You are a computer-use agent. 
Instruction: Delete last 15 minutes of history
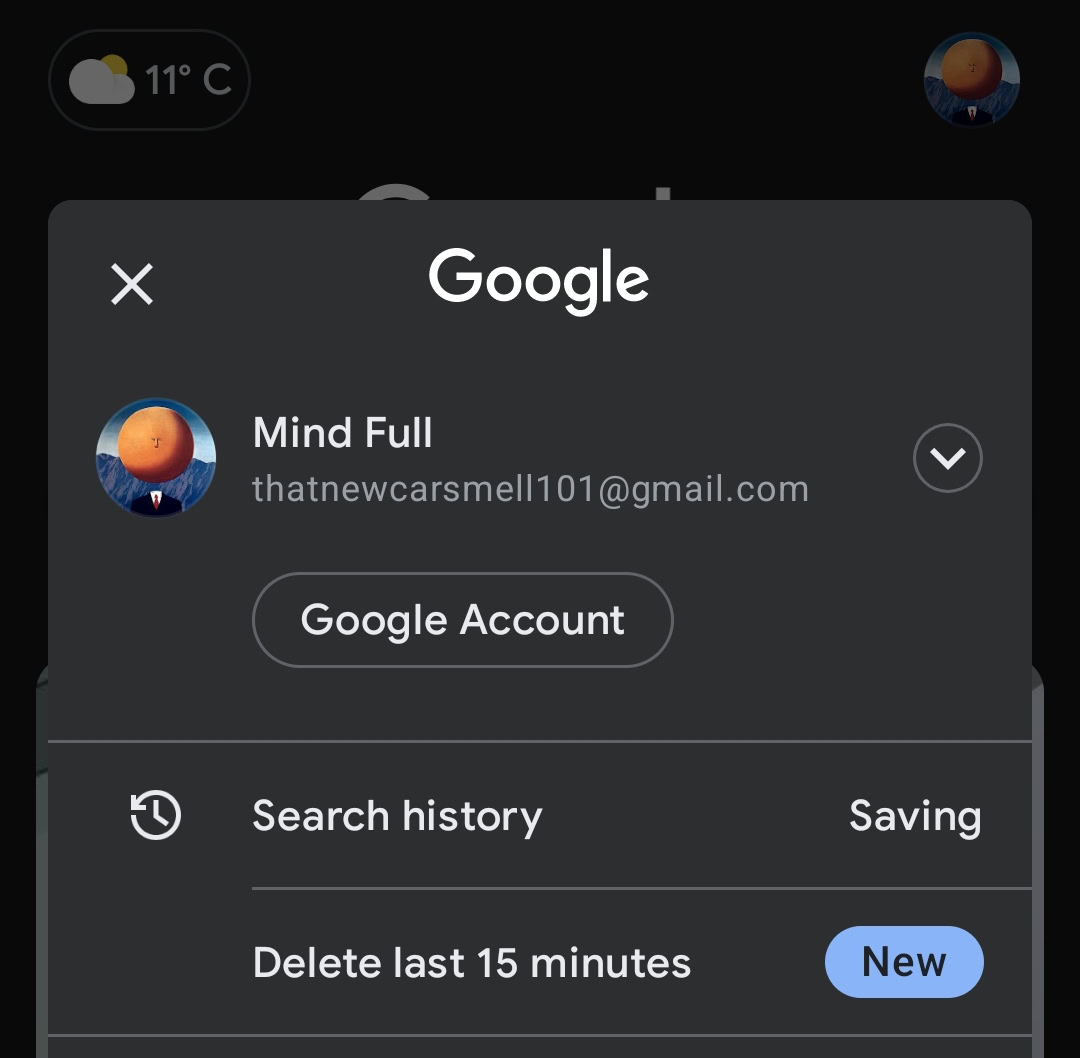coord(472,963)
